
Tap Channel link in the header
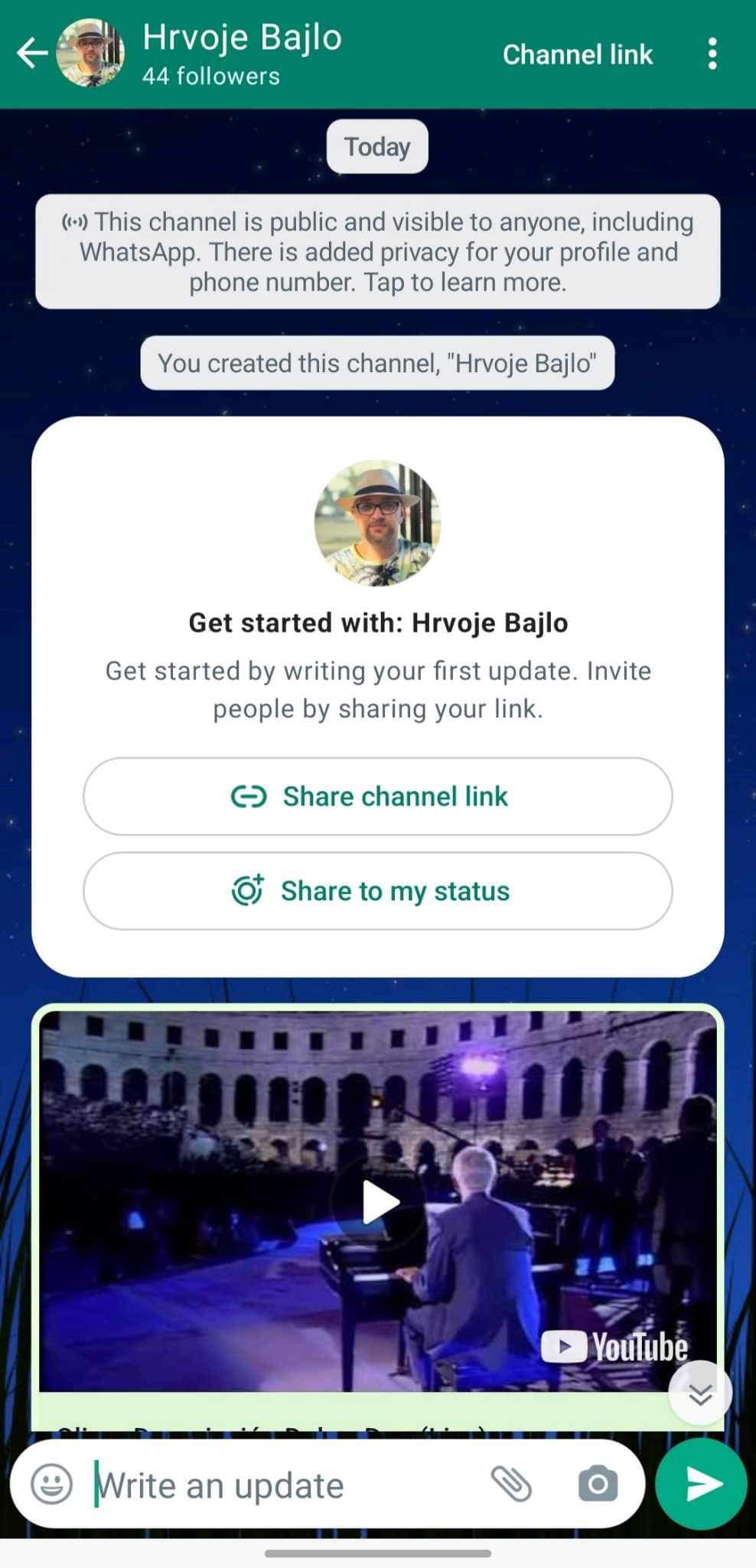point(577,54)
